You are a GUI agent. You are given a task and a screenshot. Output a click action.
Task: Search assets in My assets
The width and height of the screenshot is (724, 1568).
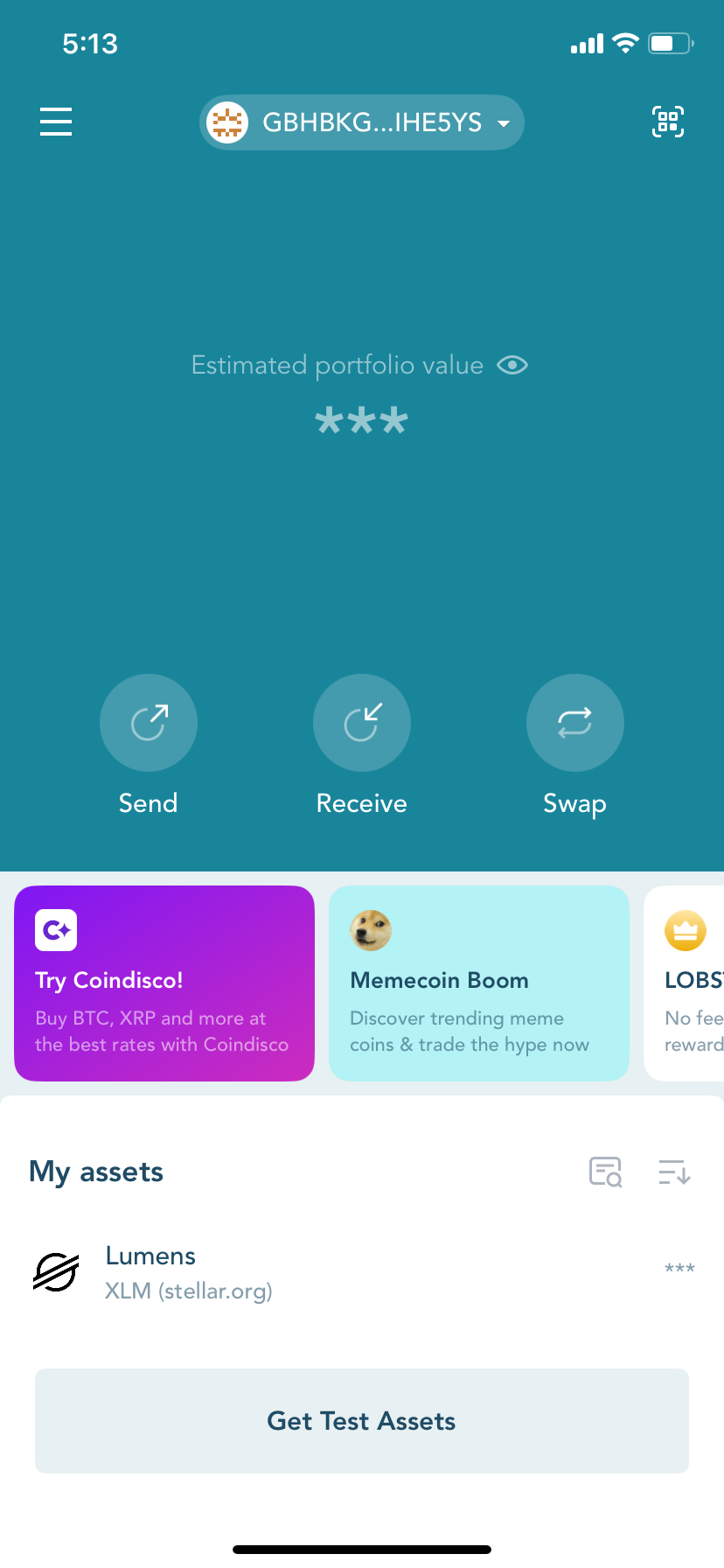tap(605, 1172)
